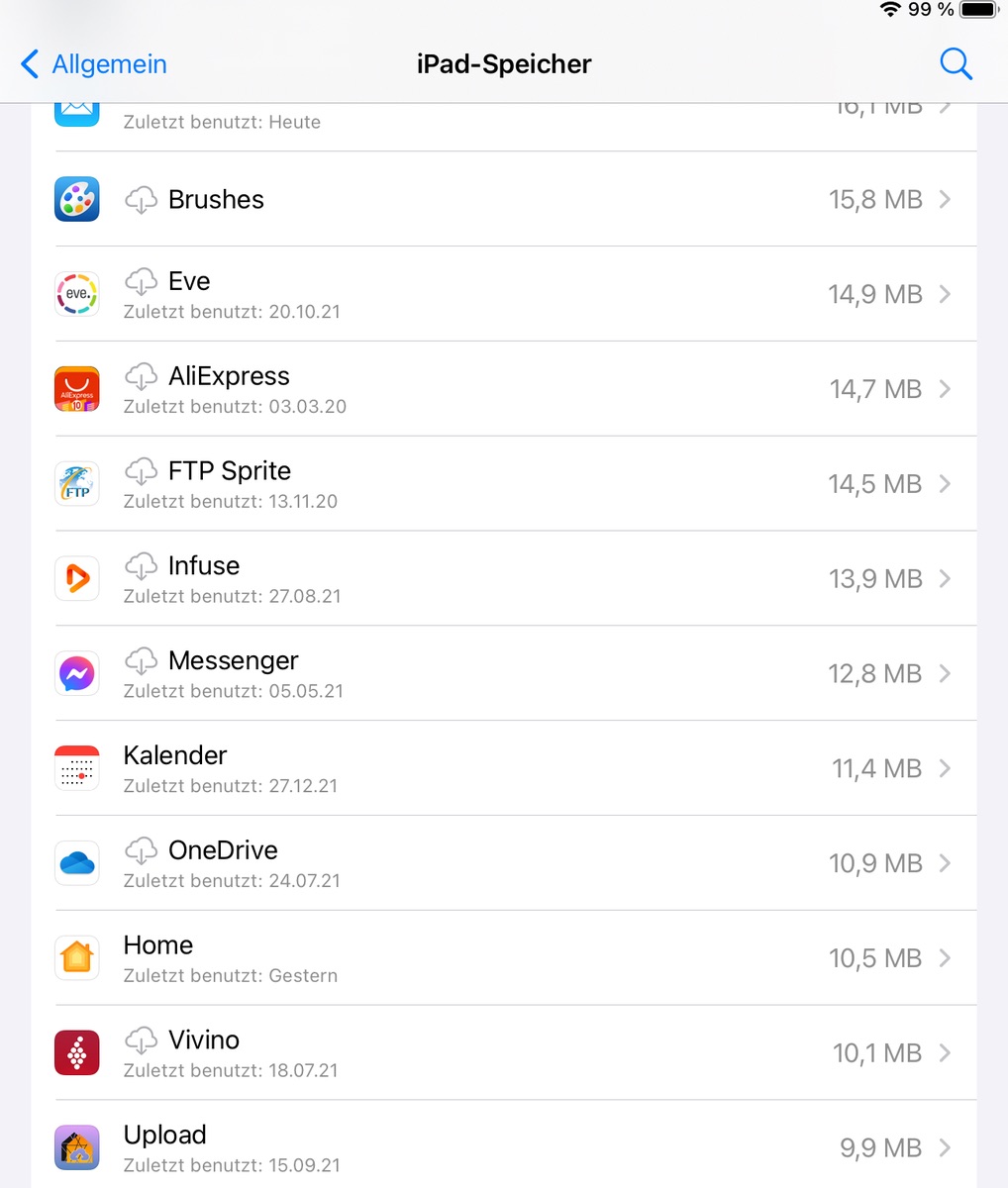Open the Home app storage row
This screenshot has height=1188, width=1008.
click(515, 958)
